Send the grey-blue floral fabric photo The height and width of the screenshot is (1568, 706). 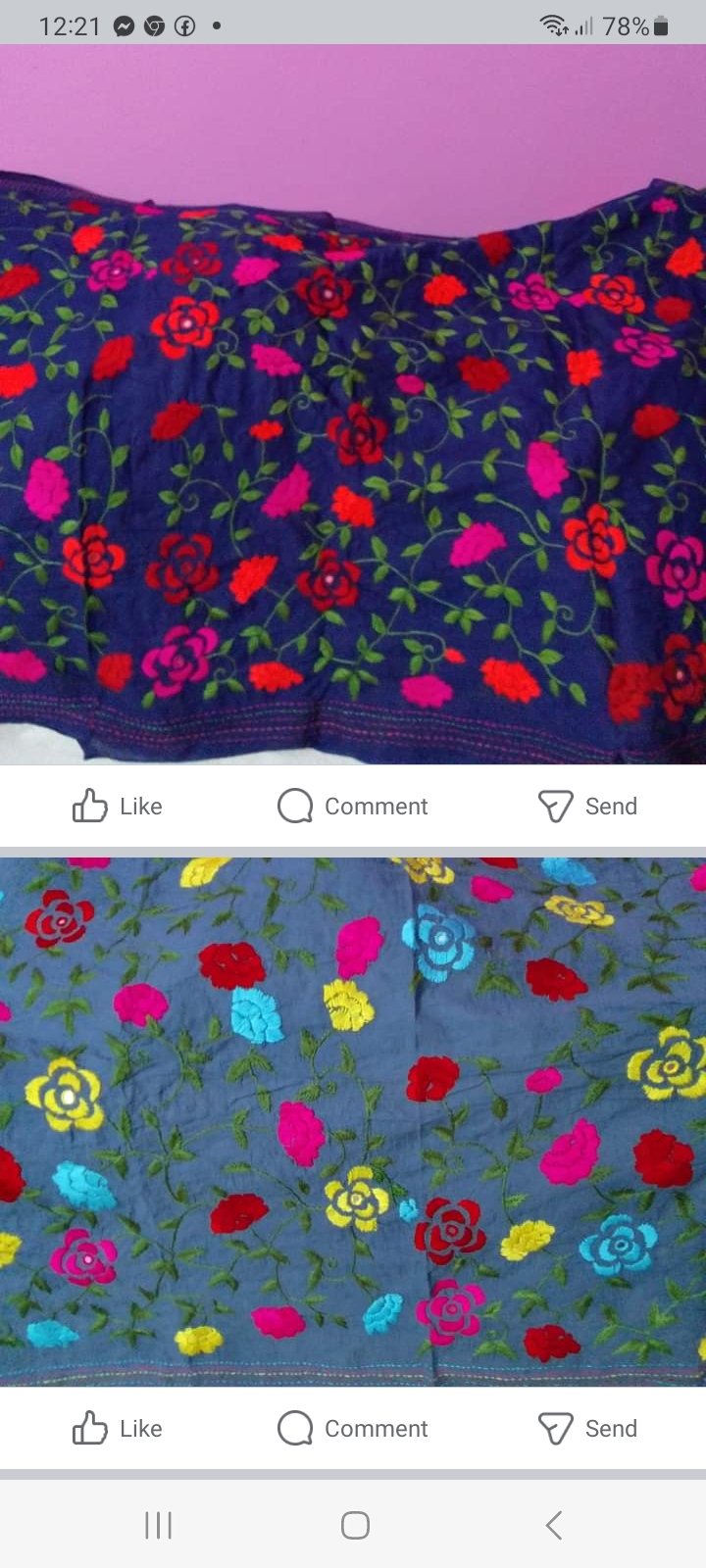pos(587,1429)
